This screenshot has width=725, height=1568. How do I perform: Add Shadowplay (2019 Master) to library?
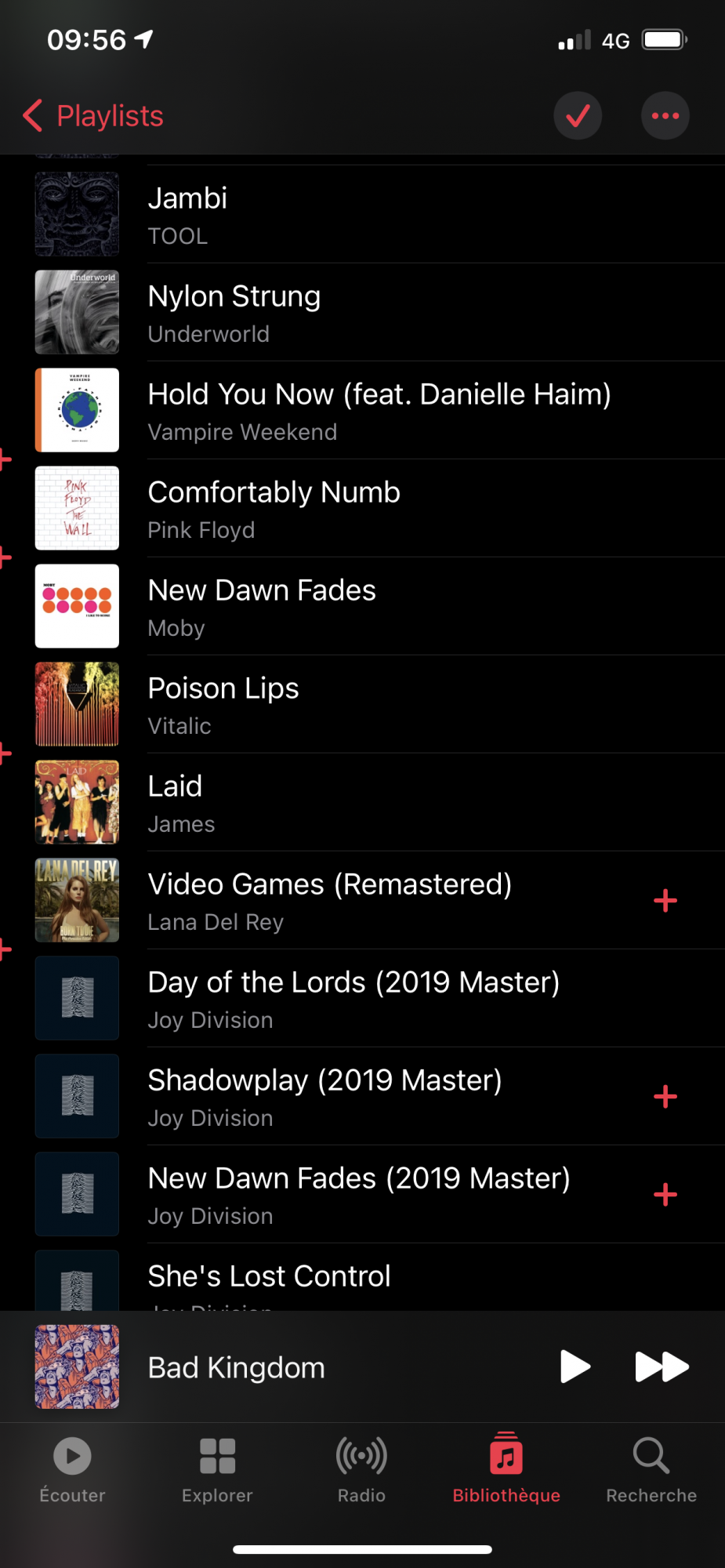665,1097
